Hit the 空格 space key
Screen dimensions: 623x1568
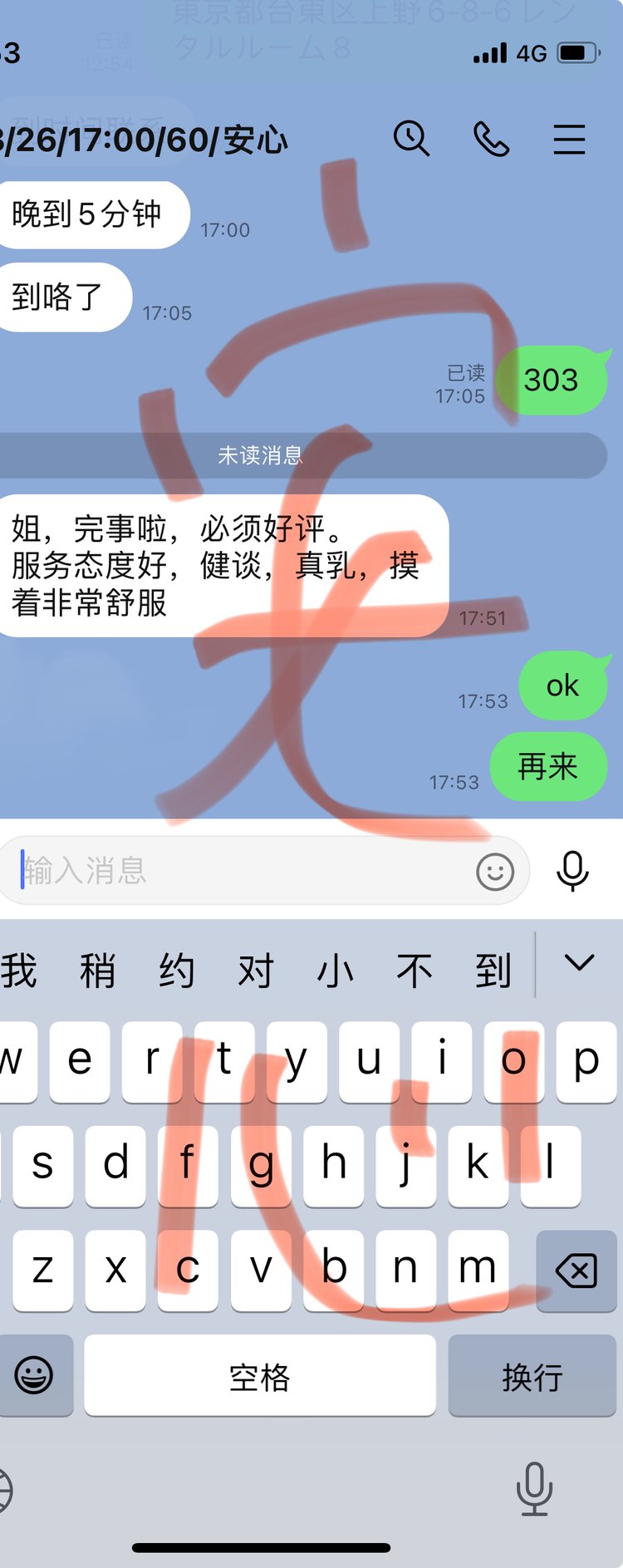pyautogui.click(x=259, y=1376)
